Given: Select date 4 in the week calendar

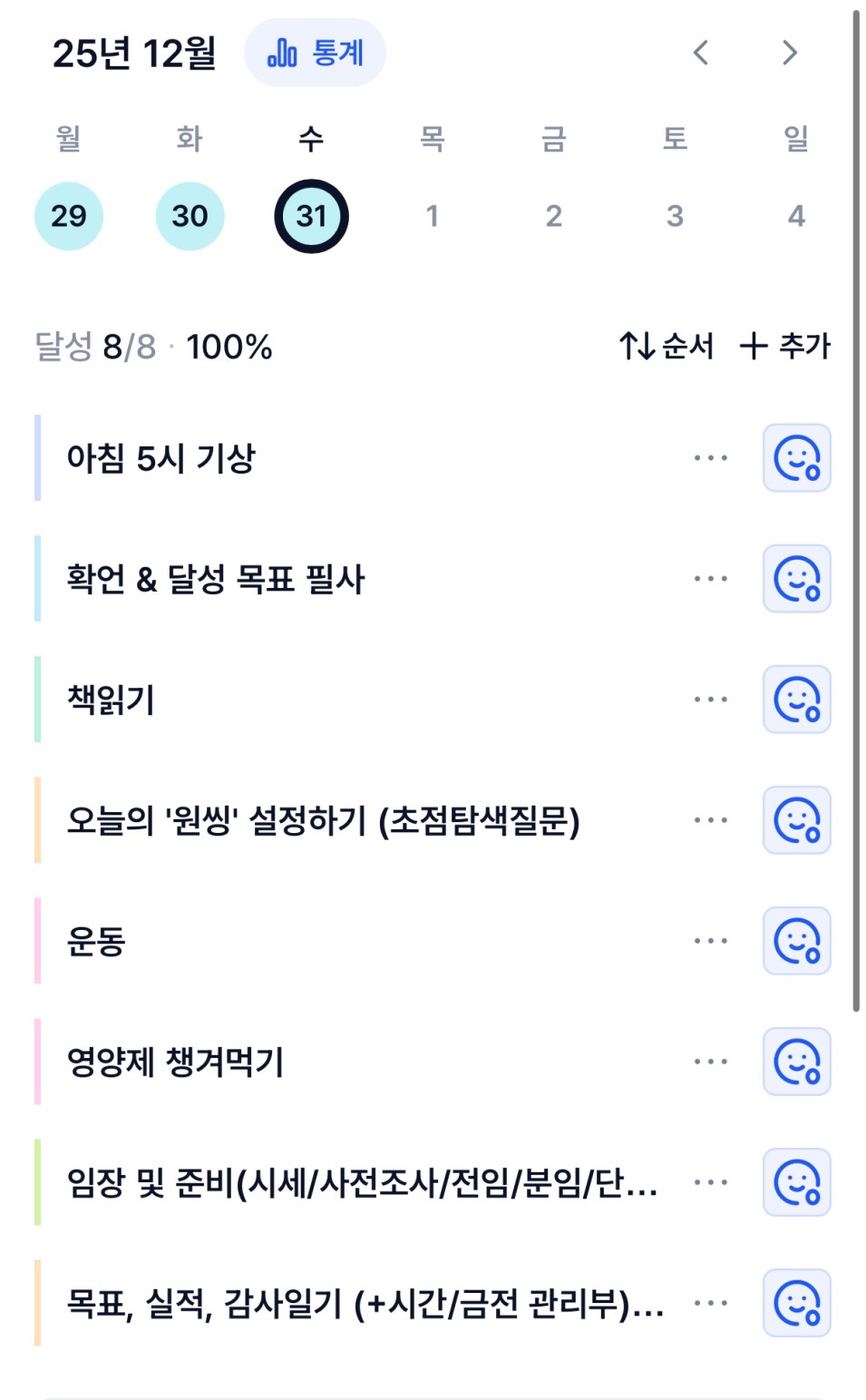Looking at the screenshot, I should pyautogui.click(x=796, y=216).
